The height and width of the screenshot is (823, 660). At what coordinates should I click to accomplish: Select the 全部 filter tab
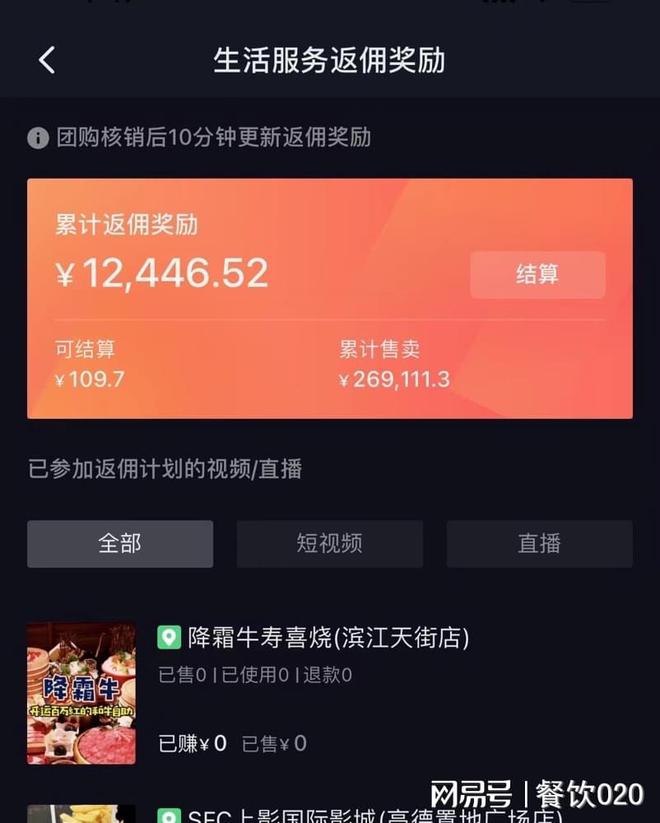(120, 543)
